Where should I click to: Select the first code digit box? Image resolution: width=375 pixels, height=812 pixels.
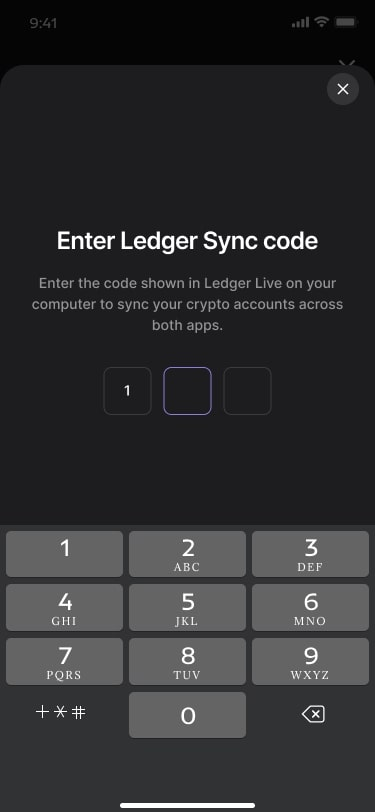click(127, 391)
